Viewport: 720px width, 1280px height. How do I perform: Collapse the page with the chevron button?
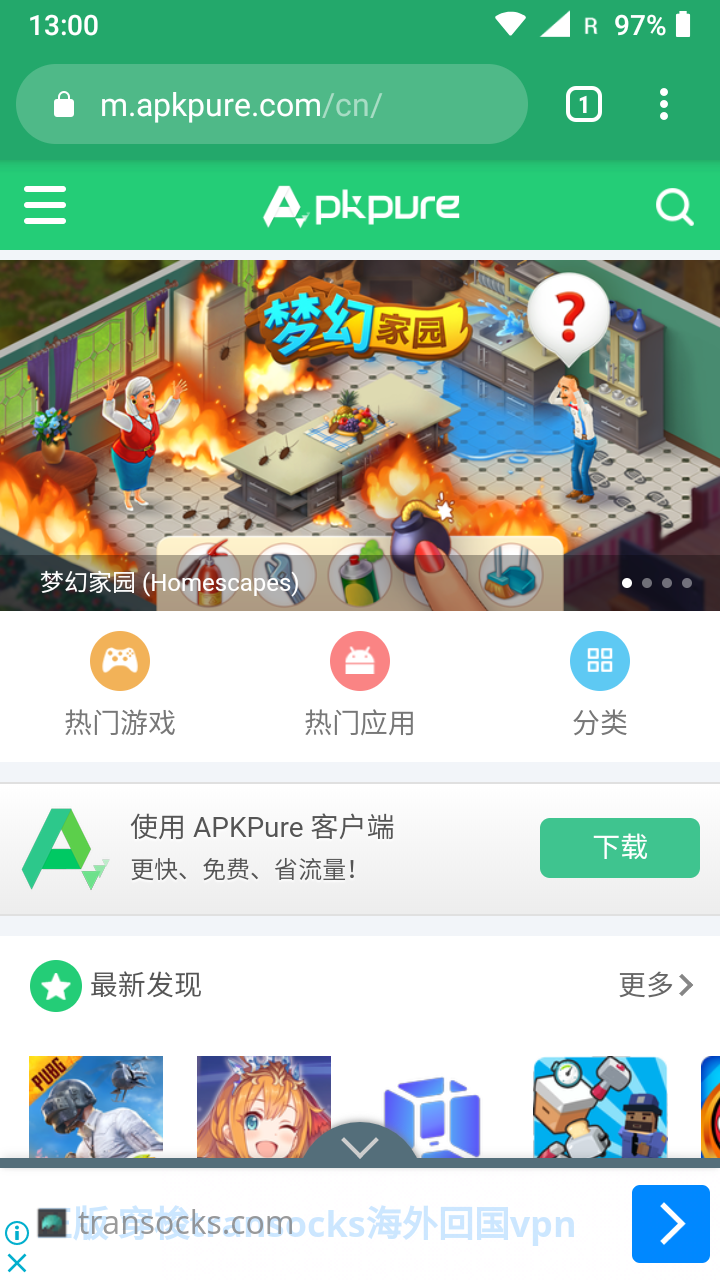(x=360, y=1146)
